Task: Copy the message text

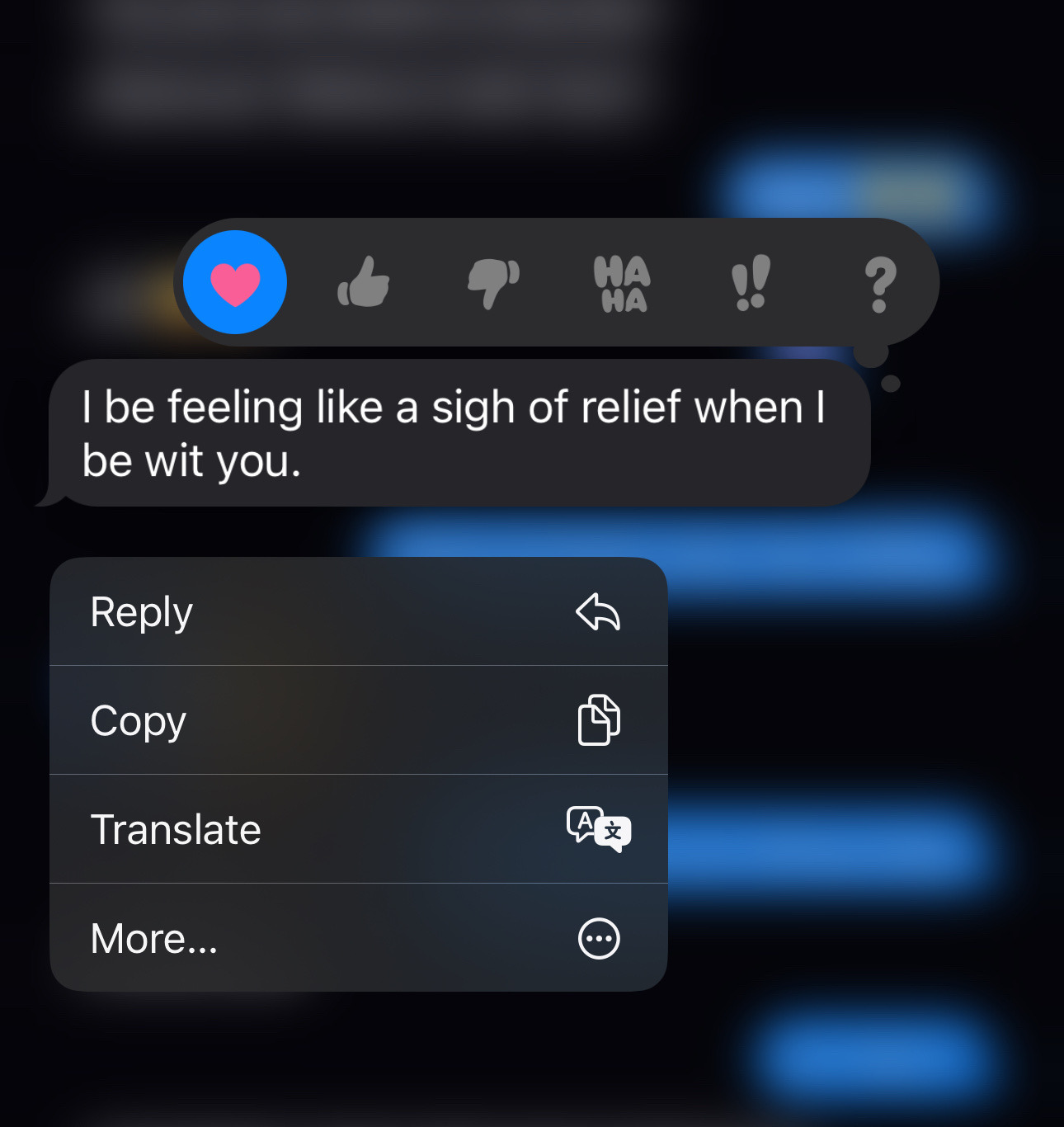Action: tap(358, 720)
